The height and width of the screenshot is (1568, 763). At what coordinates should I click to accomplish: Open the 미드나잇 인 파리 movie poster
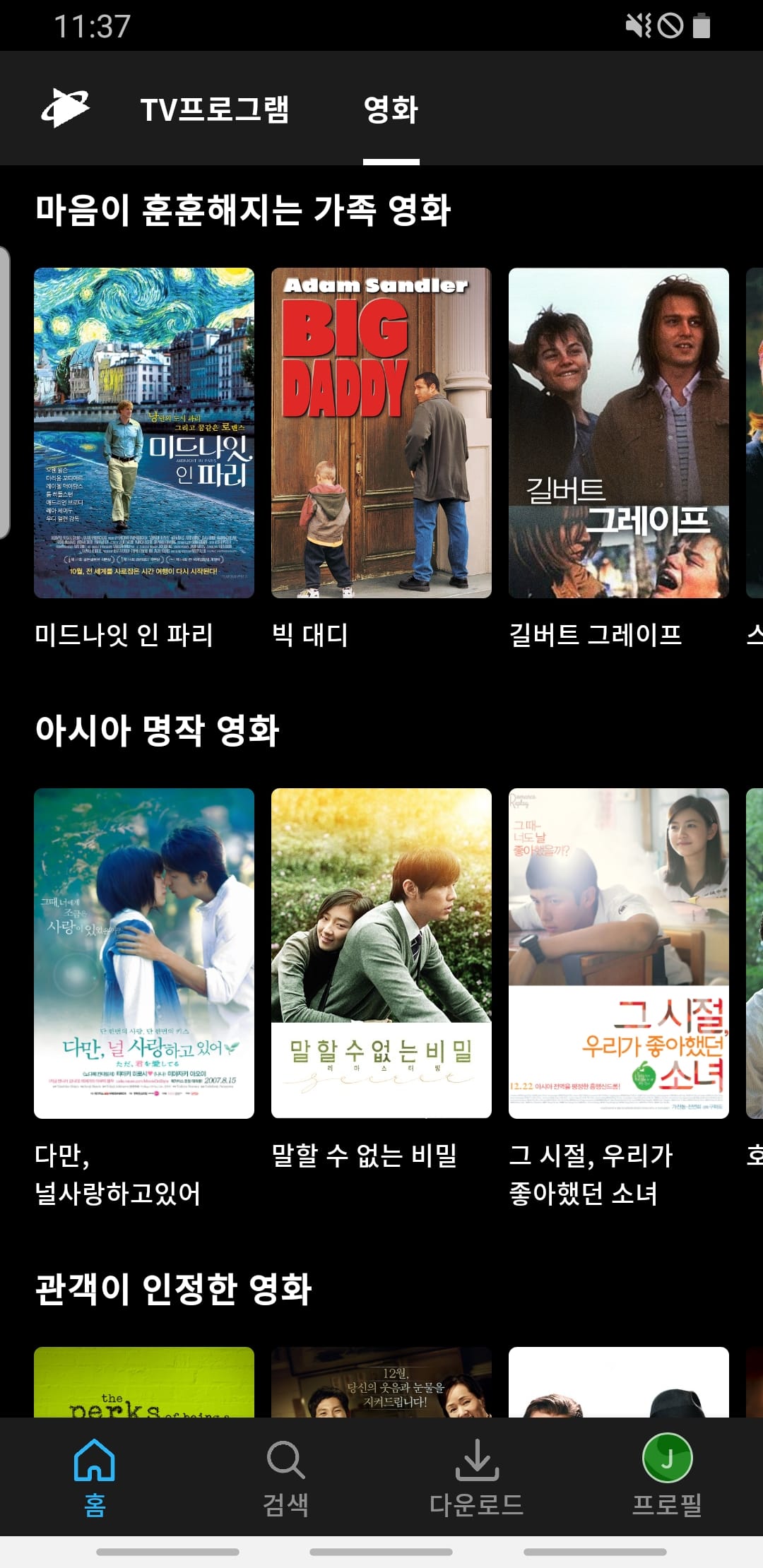(144, 432)
